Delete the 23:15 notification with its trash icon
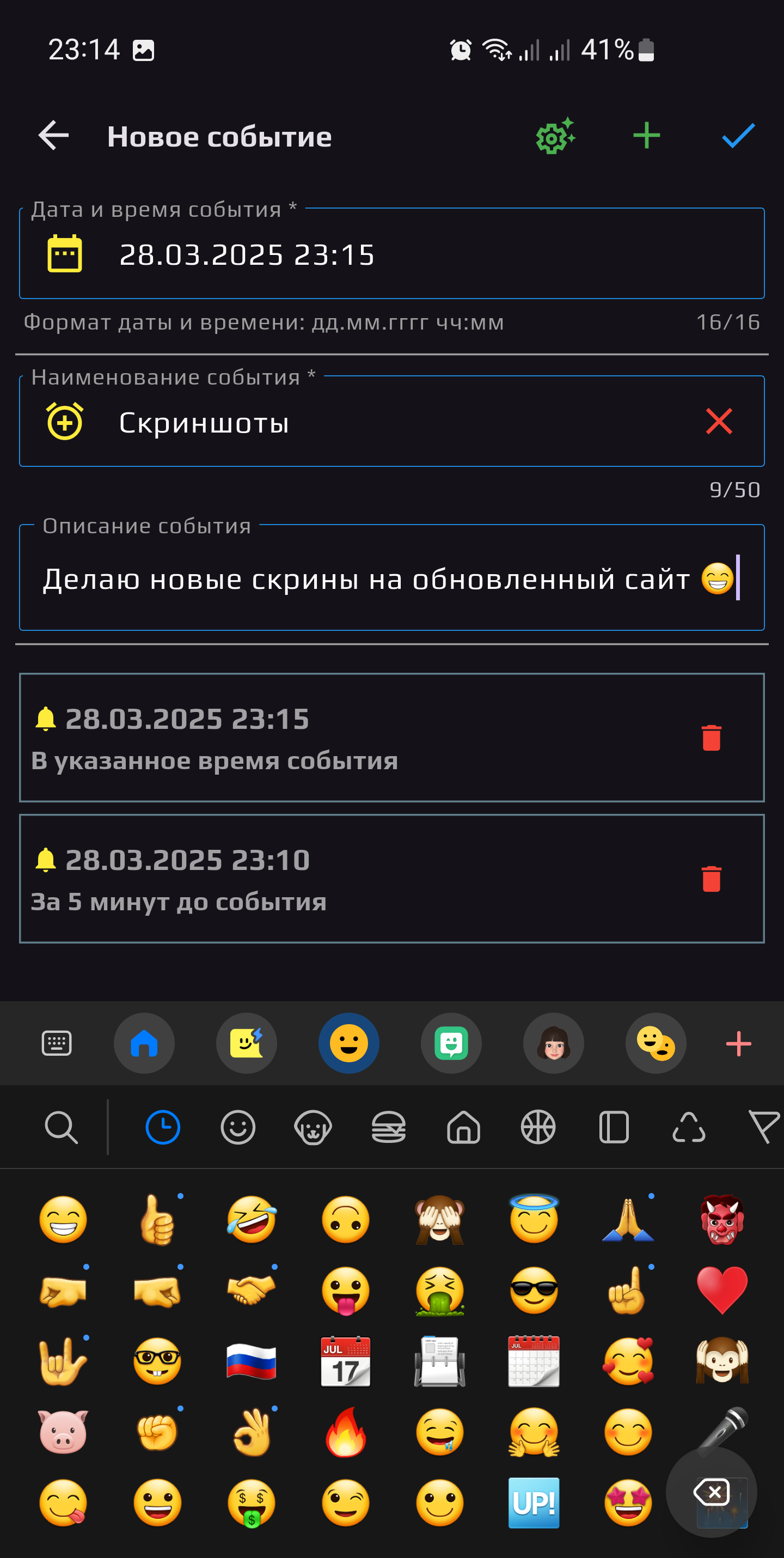784x1558 pixels. coord(712,736)
